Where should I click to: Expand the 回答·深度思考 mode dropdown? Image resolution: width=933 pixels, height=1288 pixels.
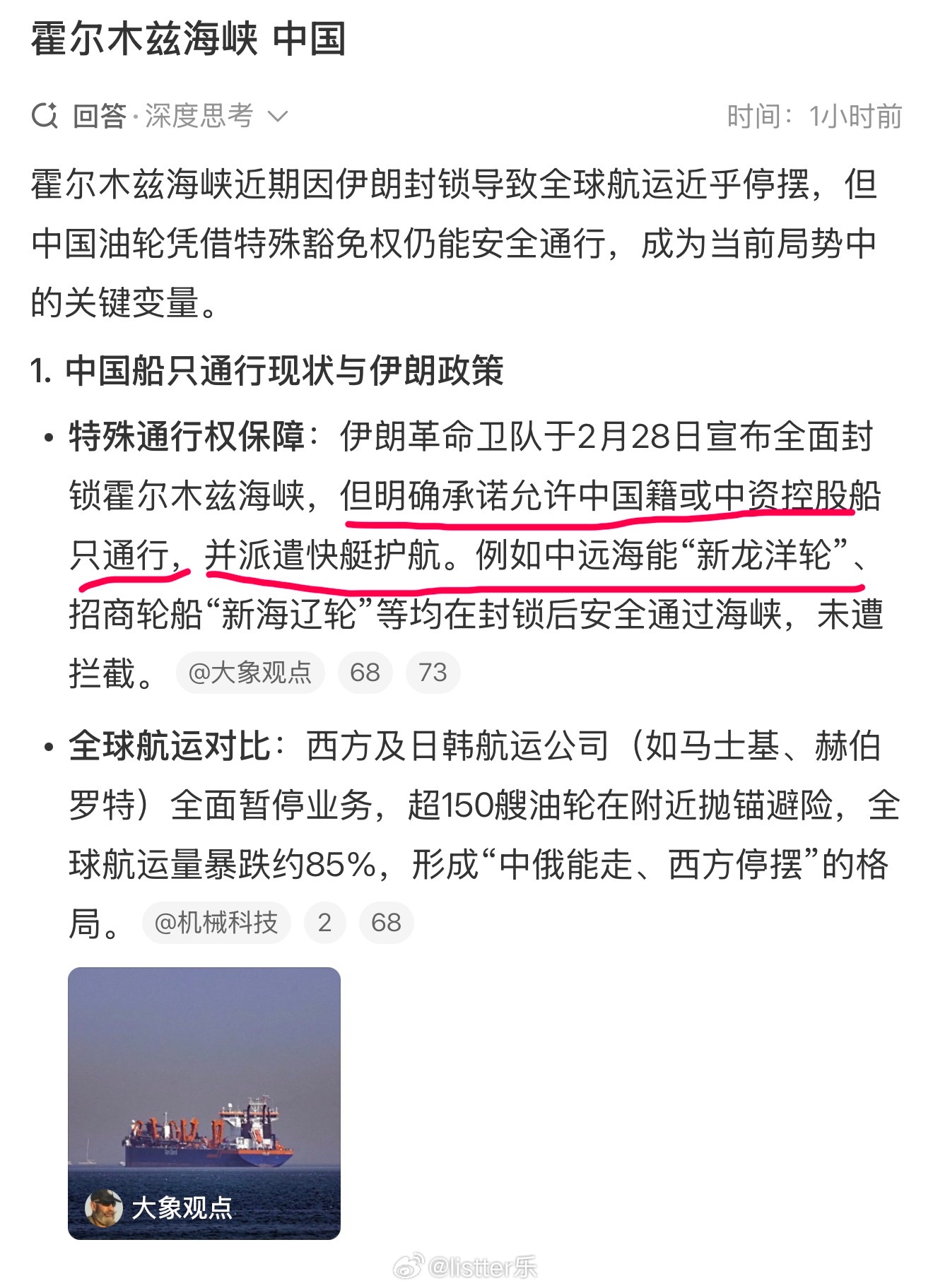(x=278, y=117)
